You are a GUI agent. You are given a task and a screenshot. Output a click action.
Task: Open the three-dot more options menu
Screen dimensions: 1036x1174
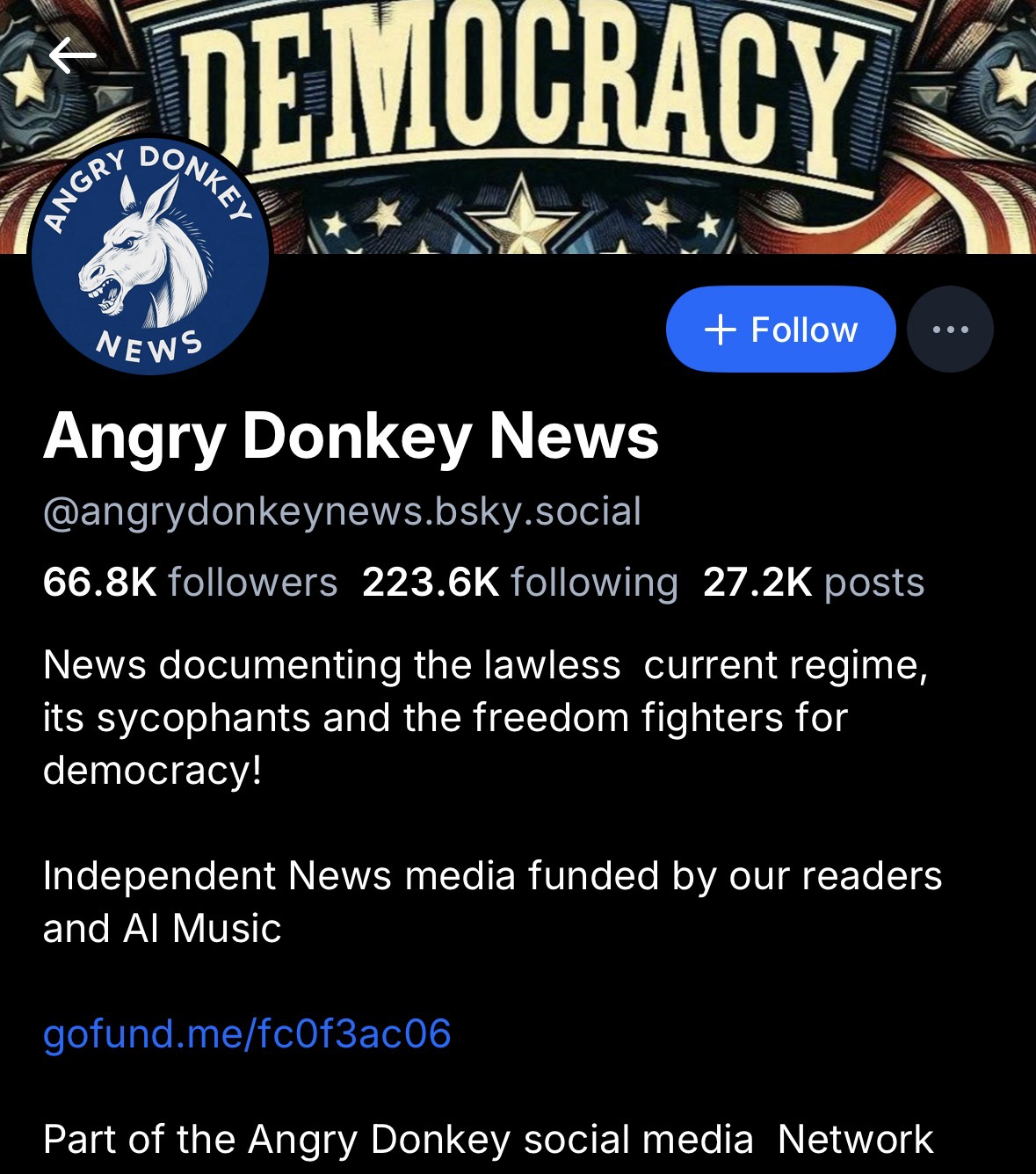[x=950, y=330]
